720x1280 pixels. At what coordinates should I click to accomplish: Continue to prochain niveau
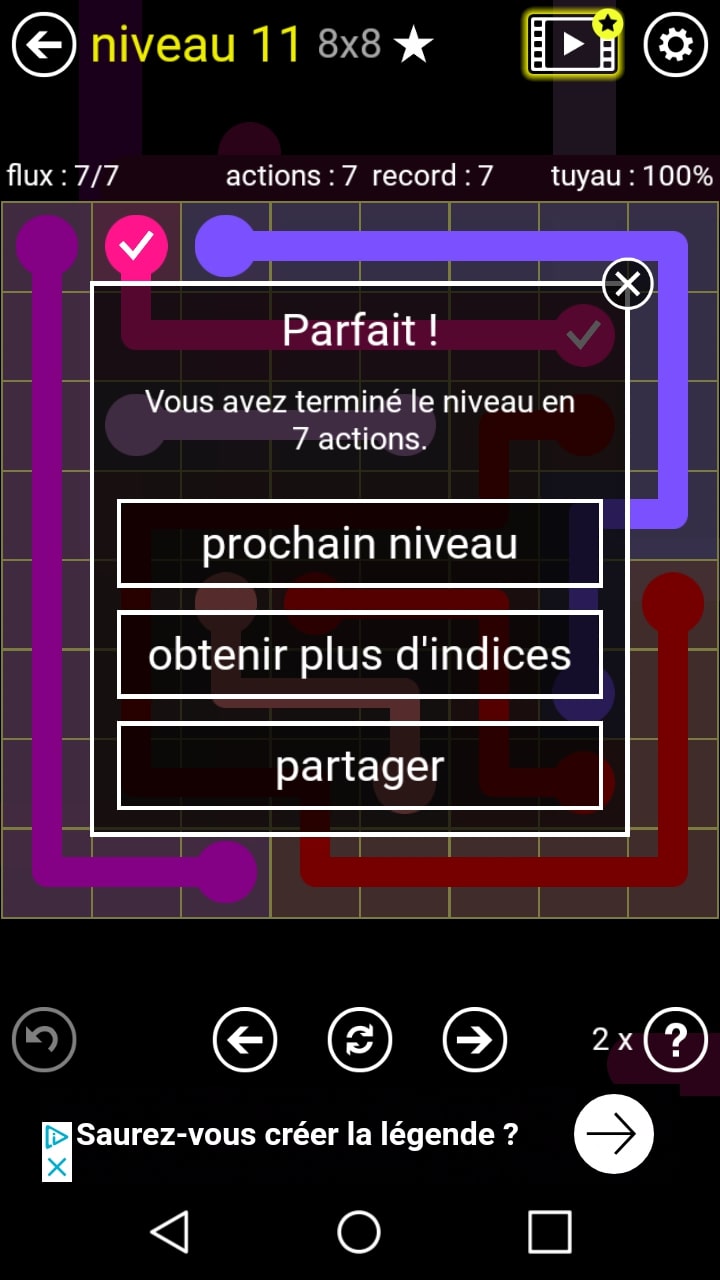click(x=360, y=544)
